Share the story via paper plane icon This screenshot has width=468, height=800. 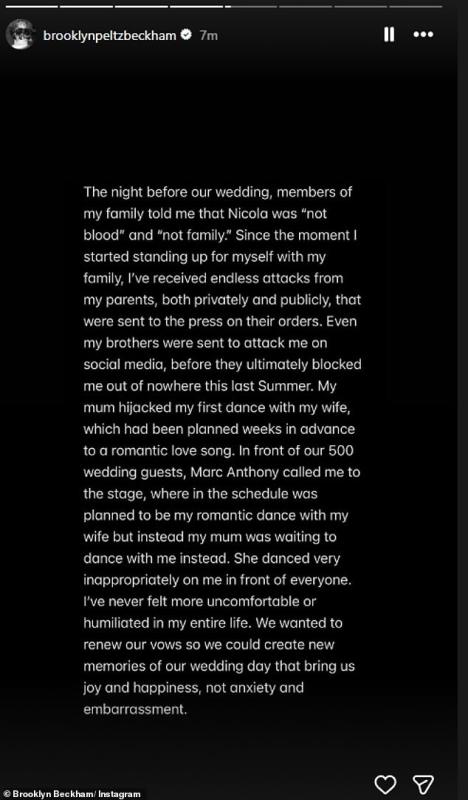coord(423,783)
